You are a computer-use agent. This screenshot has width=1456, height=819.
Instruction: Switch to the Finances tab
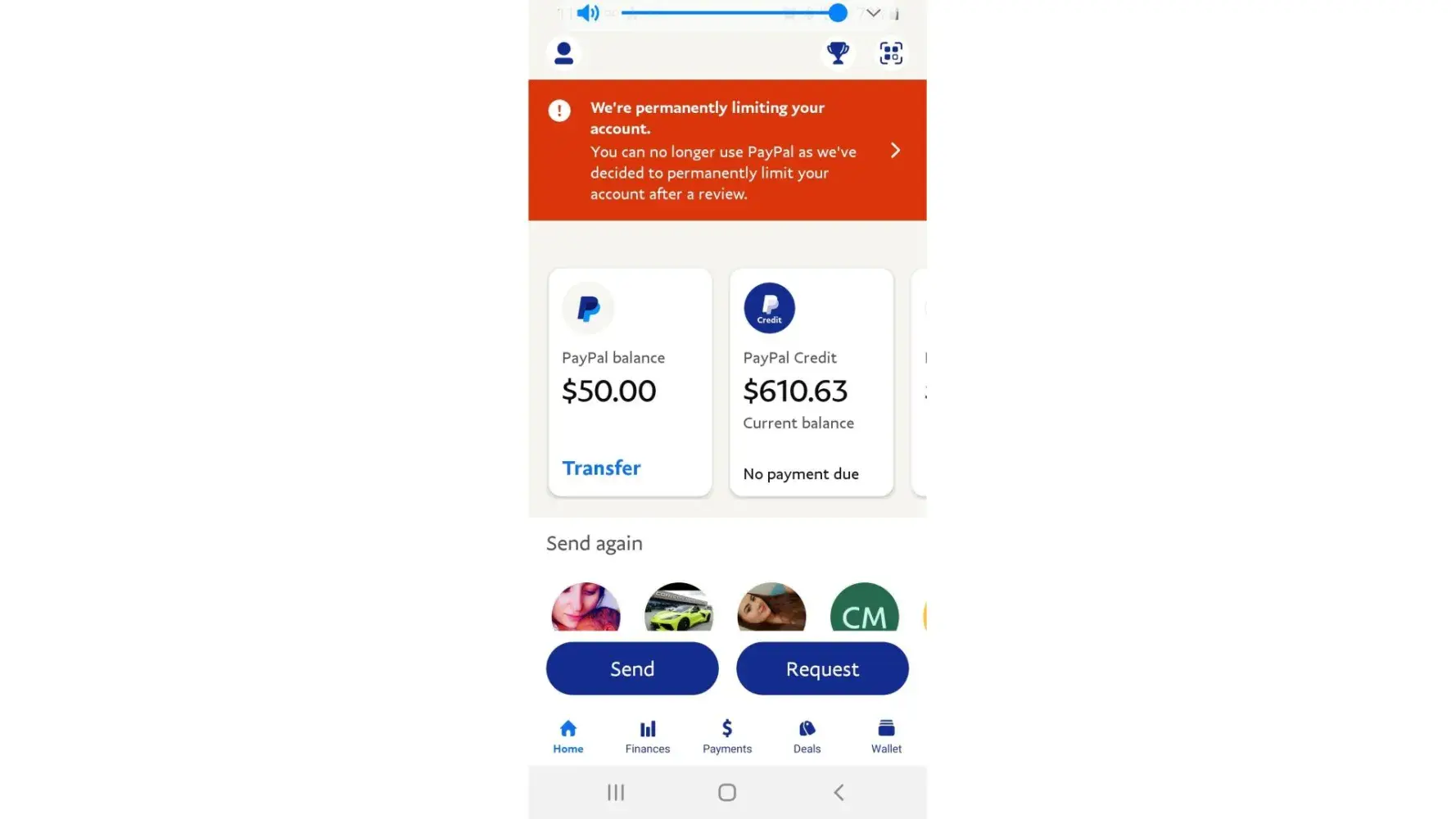(647, 736)
